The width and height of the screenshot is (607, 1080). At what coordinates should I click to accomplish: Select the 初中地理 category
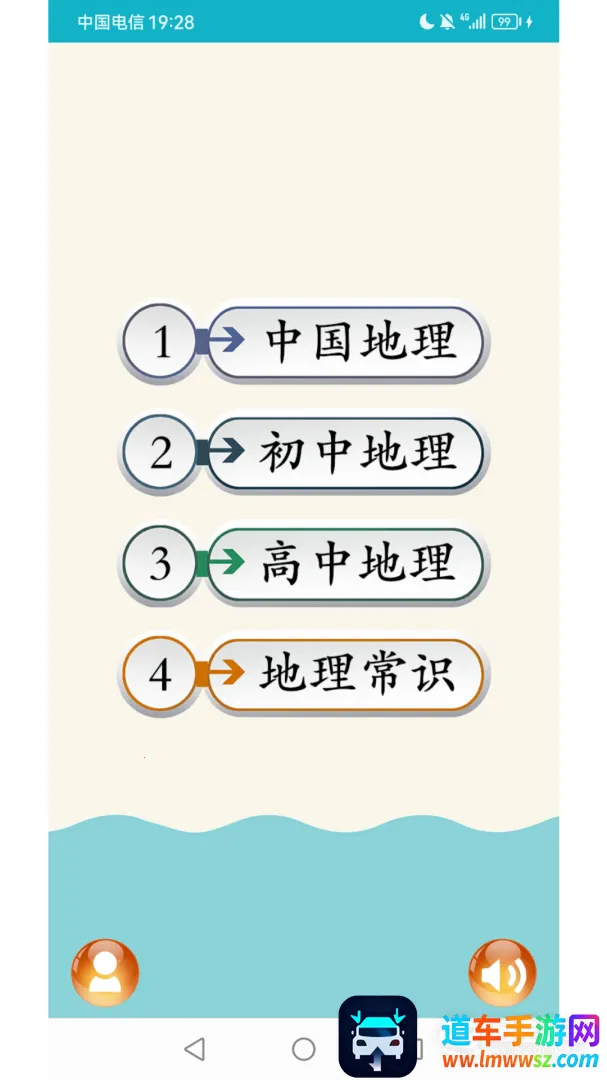coord(345,453)
